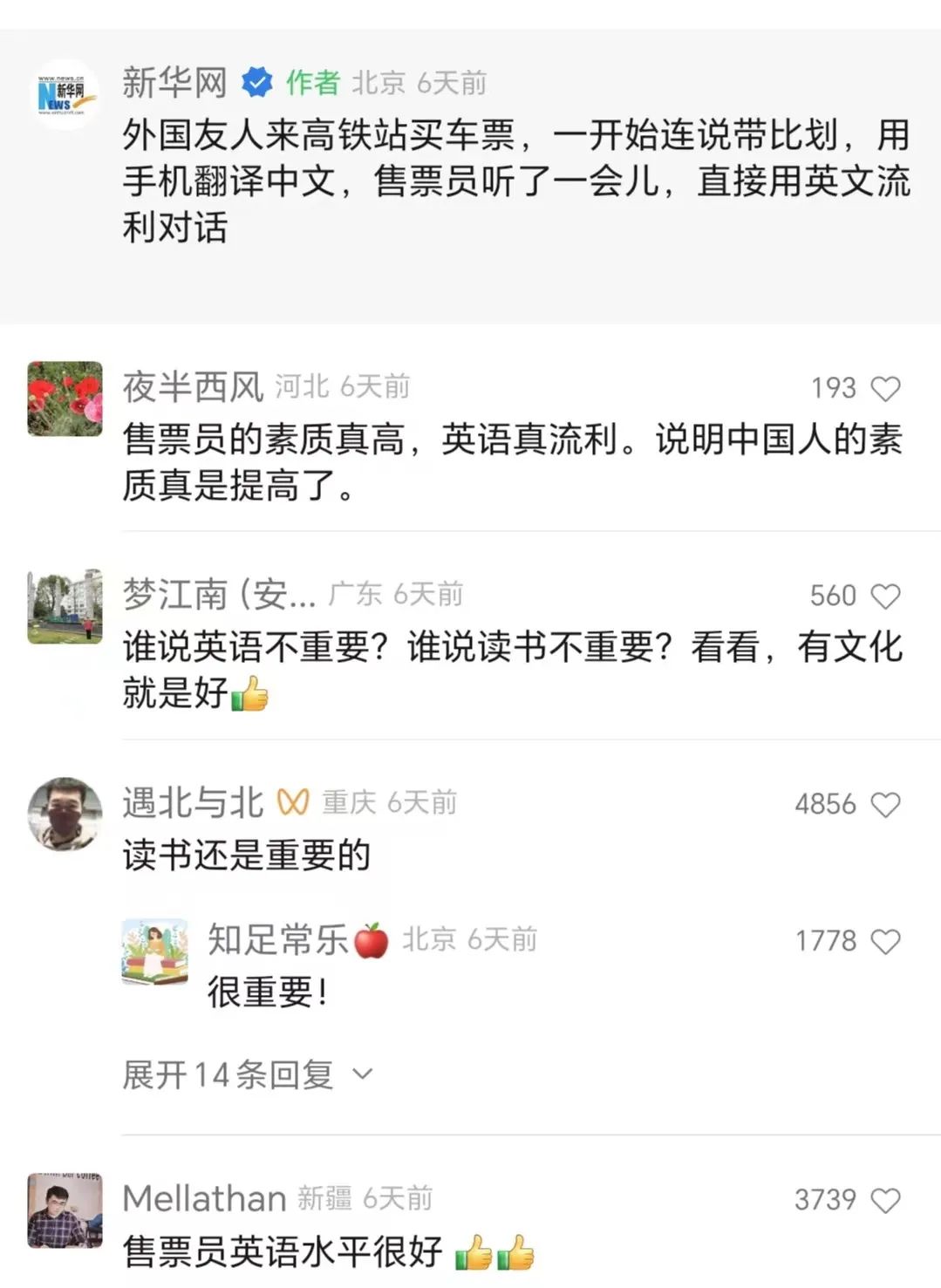
Task: Like 遇北与北's comment
Action: (x=885, y=805)
